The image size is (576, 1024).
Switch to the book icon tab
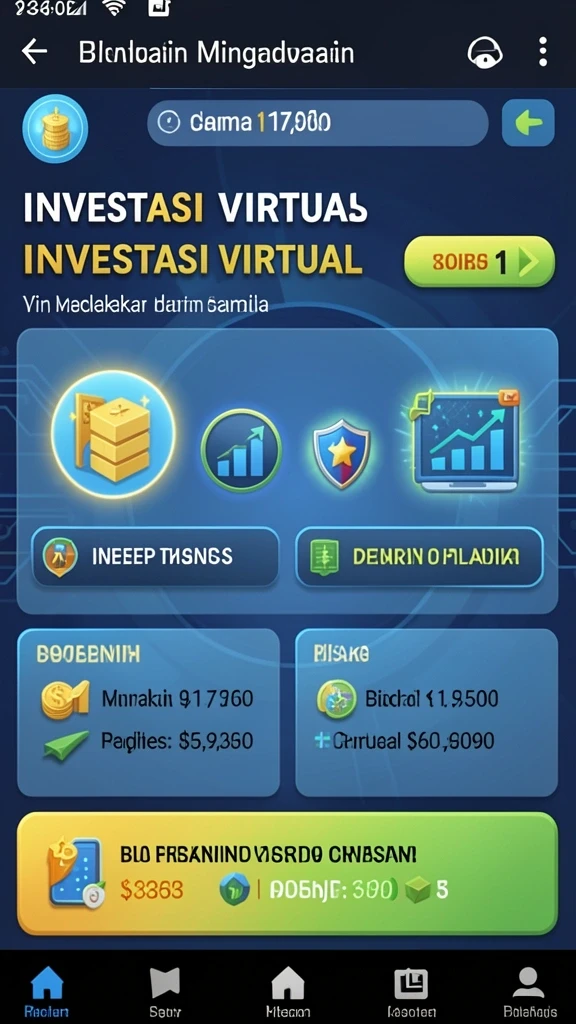click(411, 990)
